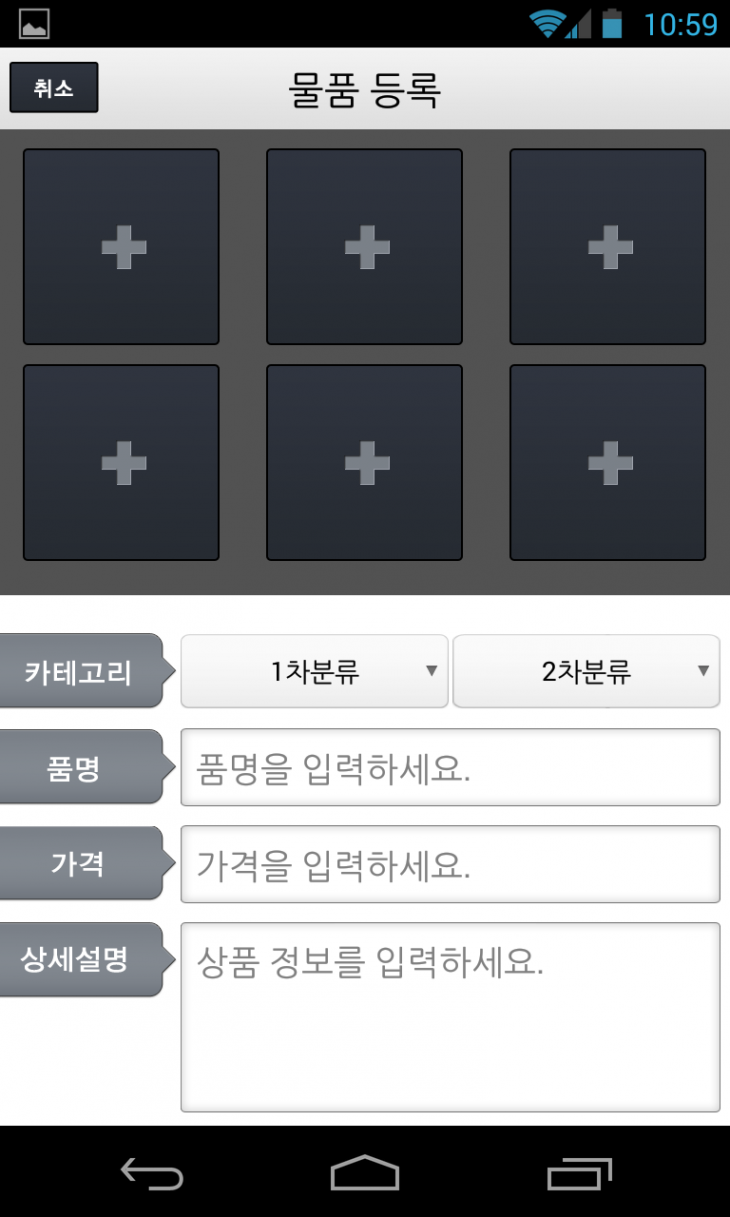The width and height of the screenshot is (730, 1217).
Task: Open the recent apps view
Action: point(579,1172)
